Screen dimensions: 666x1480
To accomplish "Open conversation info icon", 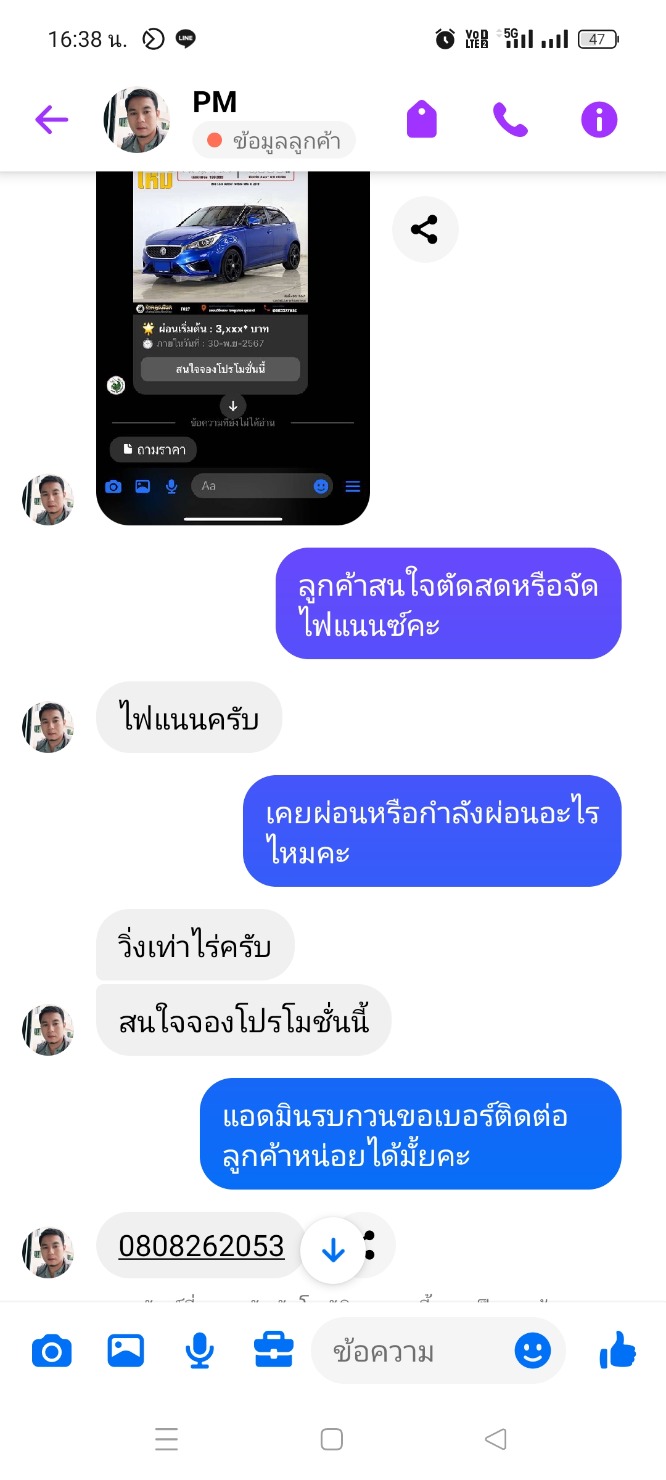I will tap(599, 120).
